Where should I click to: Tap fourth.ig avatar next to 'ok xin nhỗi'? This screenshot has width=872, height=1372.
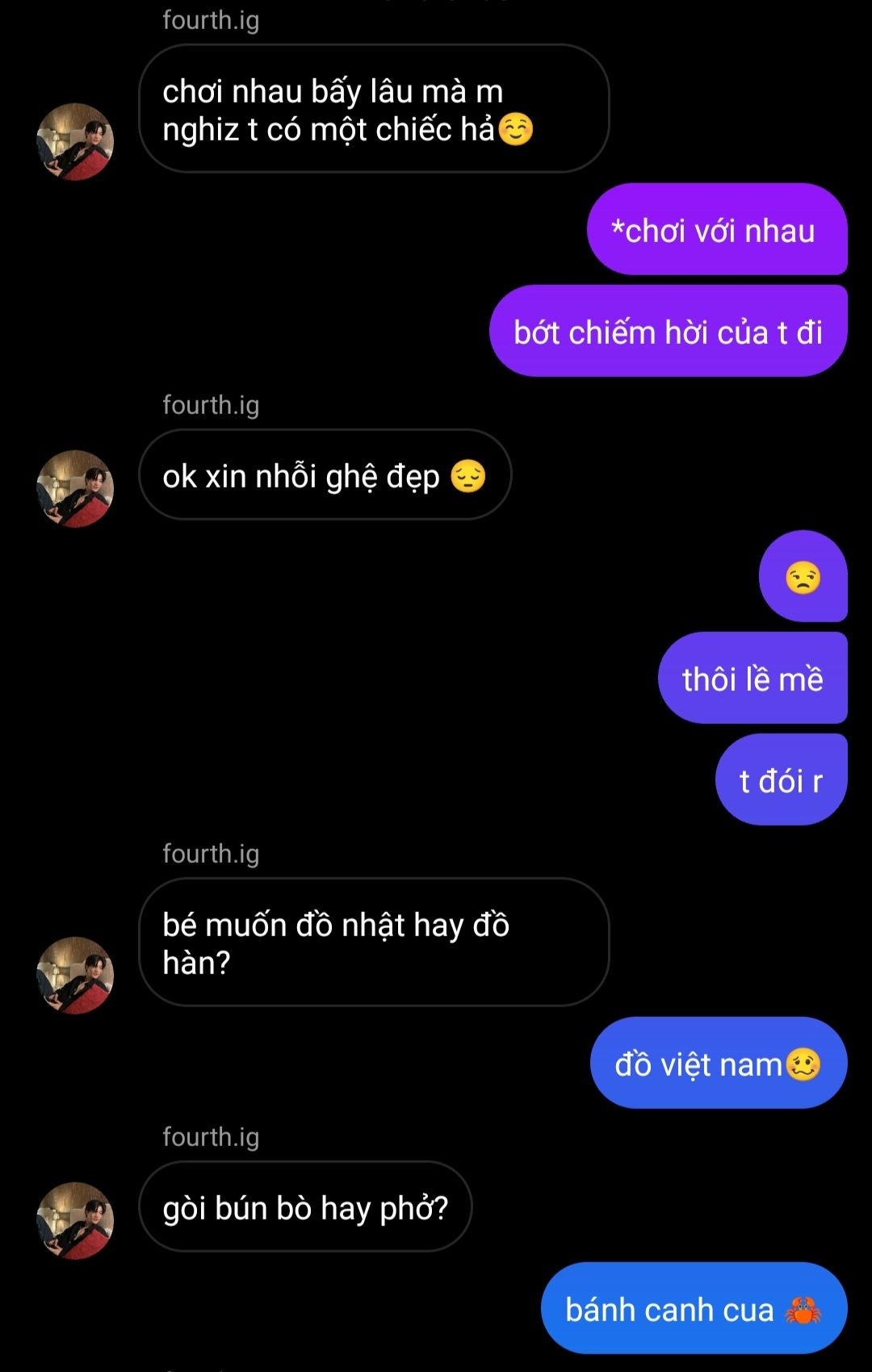click(x=75, y=489)
